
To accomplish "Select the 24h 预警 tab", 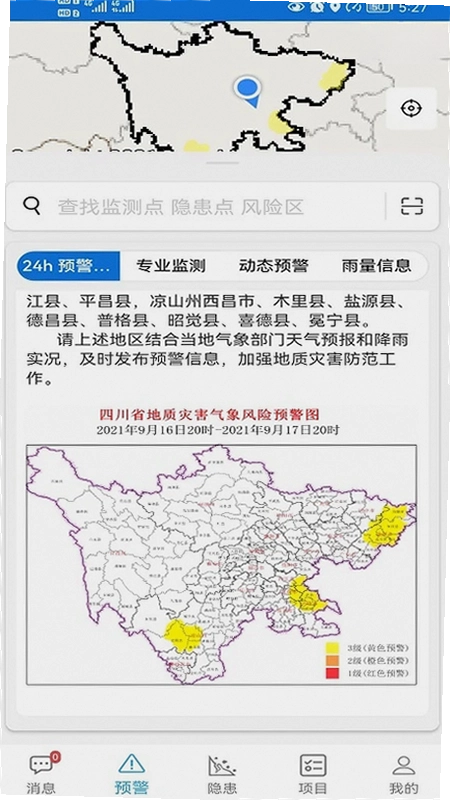I will pyautogui.click(x=68, y=266).
